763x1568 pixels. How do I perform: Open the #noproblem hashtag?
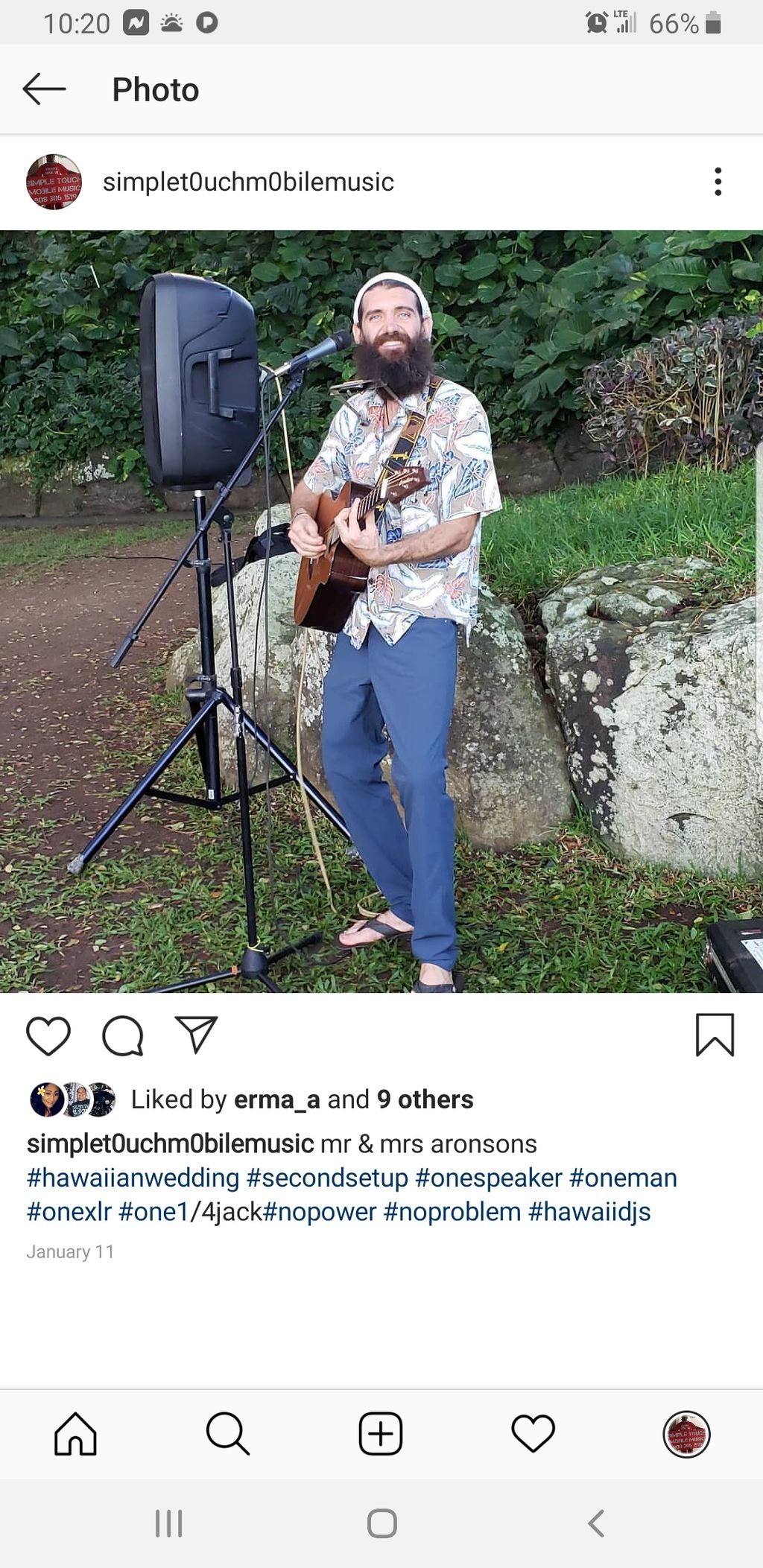(x=452, y=1212)
